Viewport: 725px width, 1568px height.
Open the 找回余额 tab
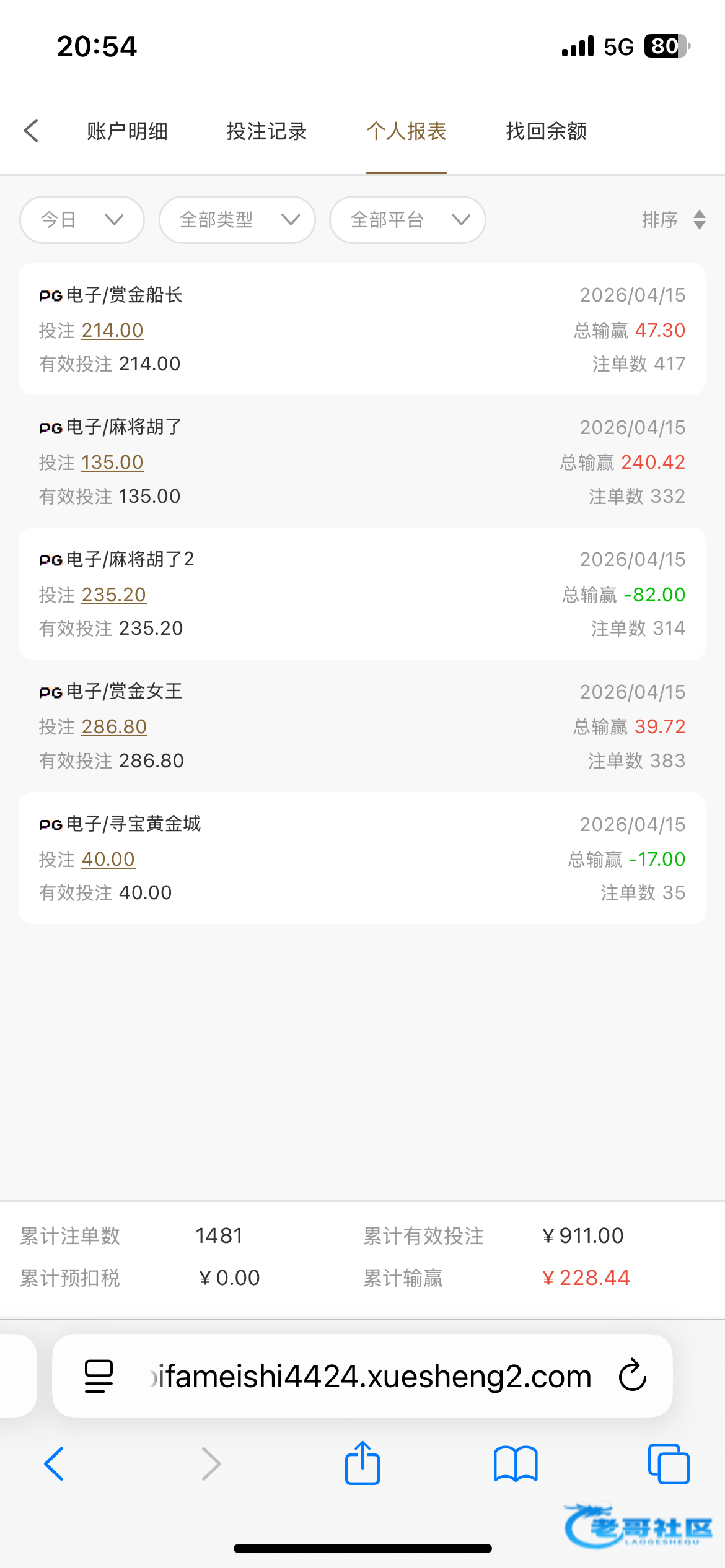pos(546,131)
